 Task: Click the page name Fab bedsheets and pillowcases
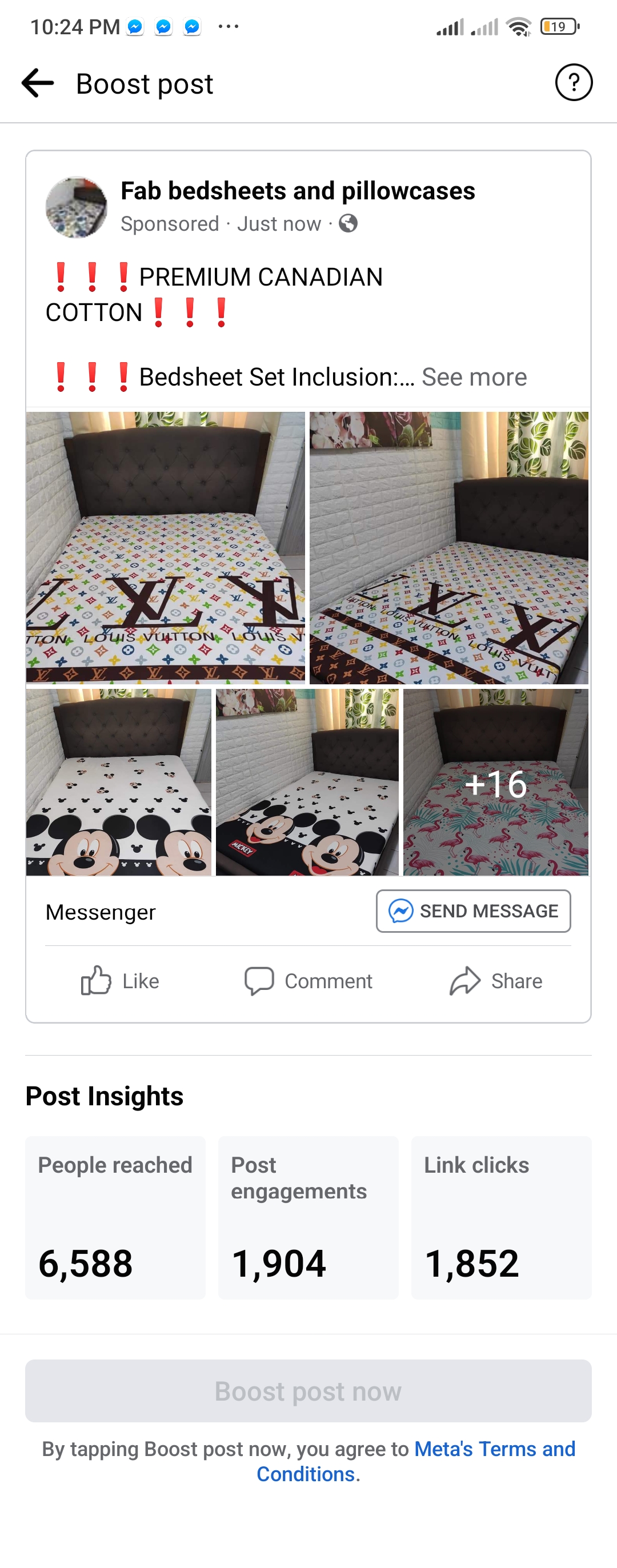(298, 191)
